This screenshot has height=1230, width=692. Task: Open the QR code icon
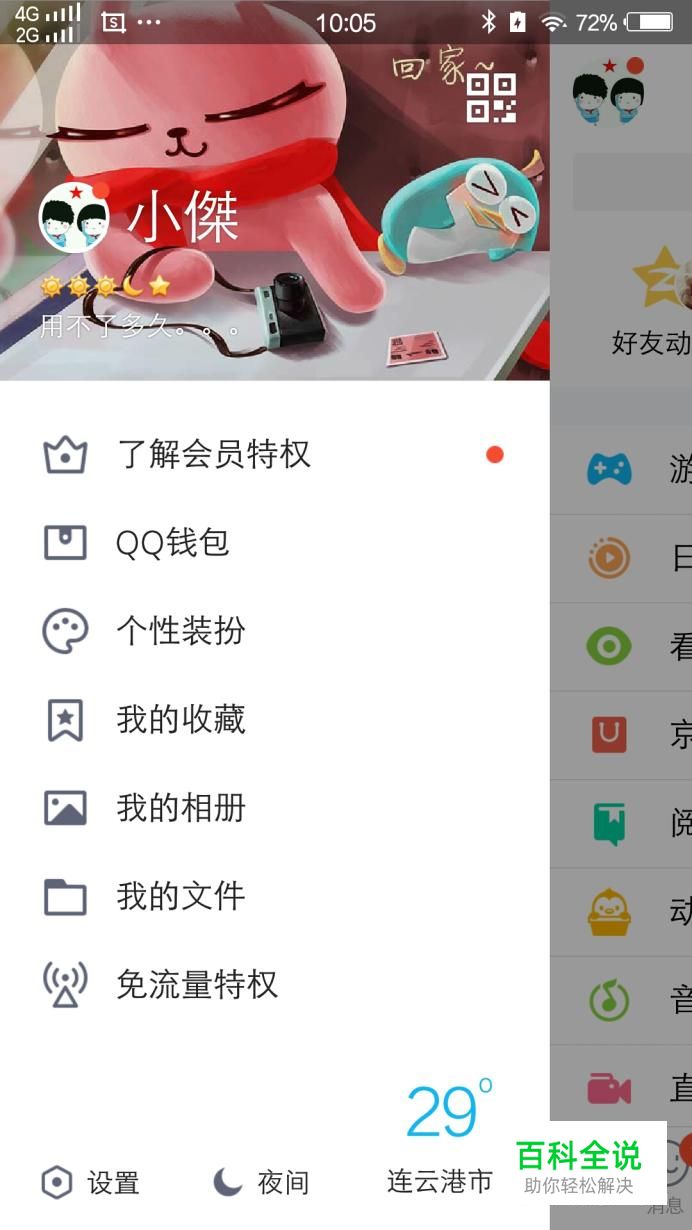point(491,97)
